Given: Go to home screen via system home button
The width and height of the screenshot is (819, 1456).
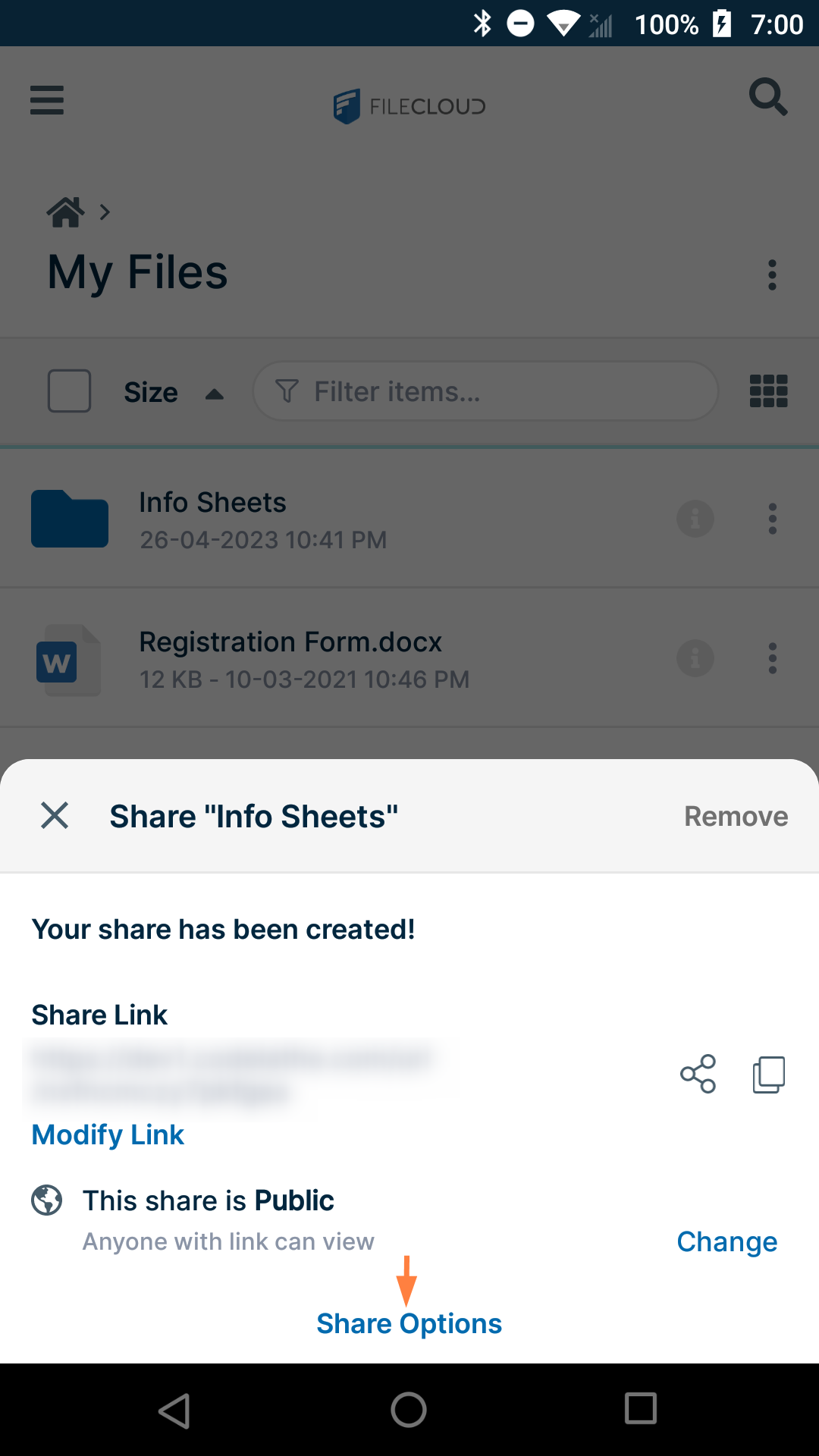Looking at the screenshot, I should point(409,1410).
